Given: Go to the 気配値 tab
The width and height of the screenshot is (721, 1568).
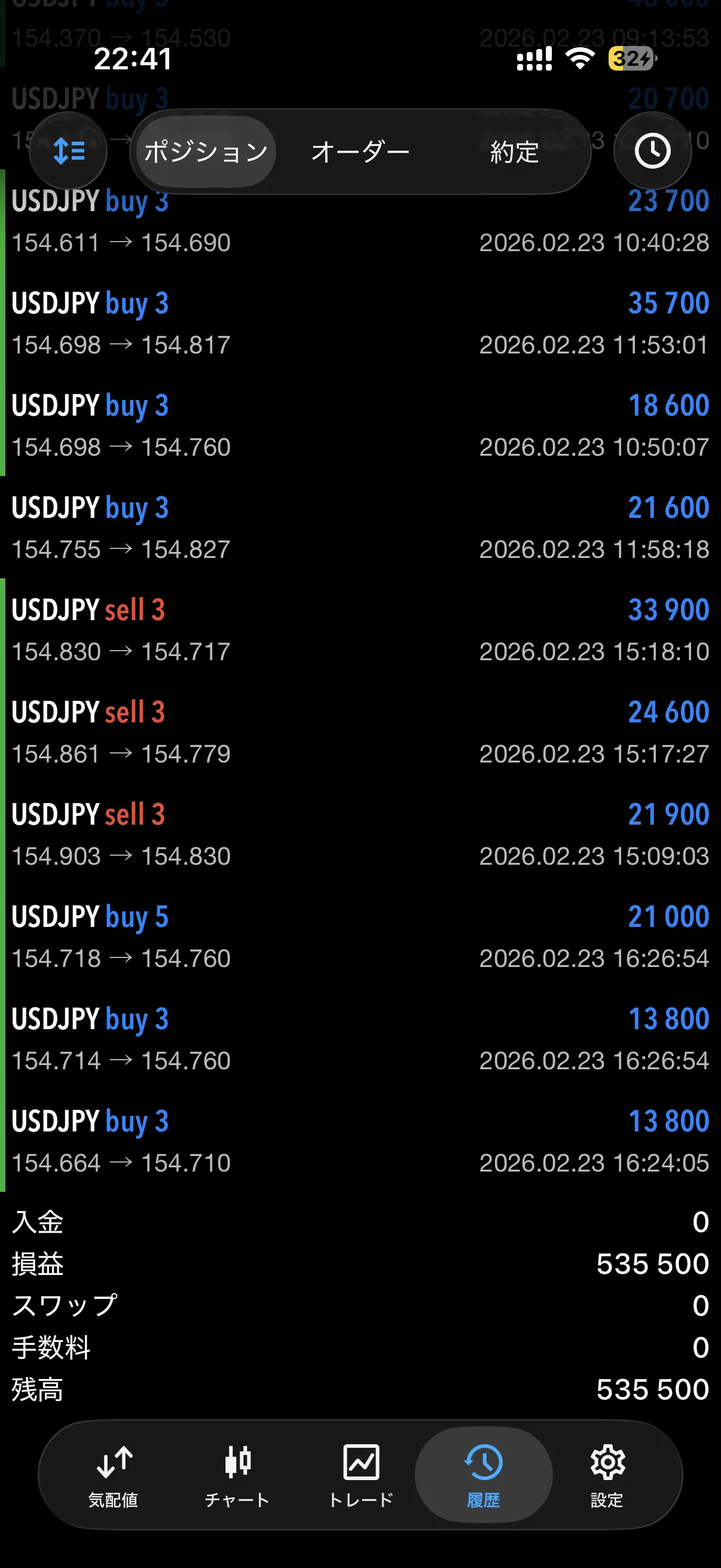Looking at the screenshot, I should tap(114, 1474).
